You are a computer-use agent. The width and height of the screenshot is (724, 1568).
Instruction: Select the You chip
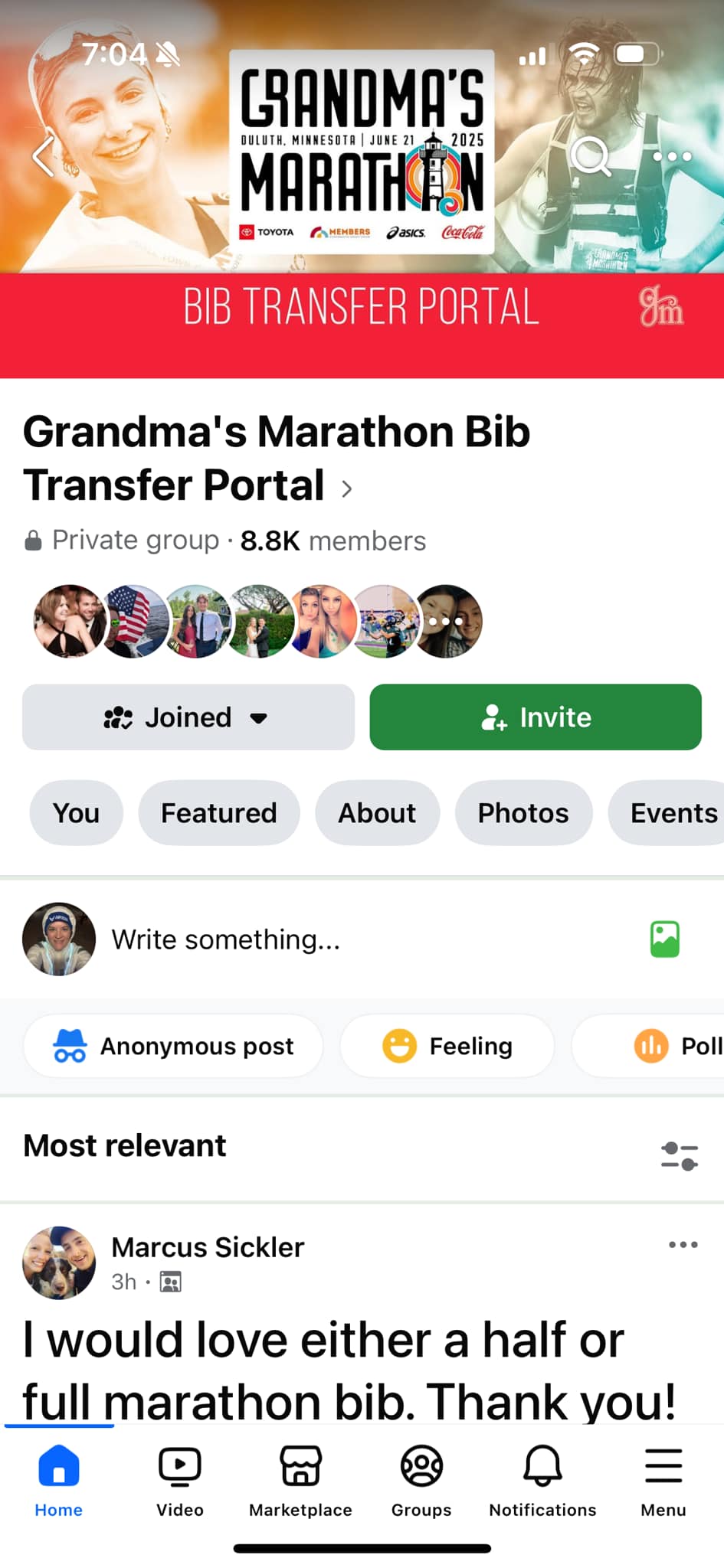76,813
